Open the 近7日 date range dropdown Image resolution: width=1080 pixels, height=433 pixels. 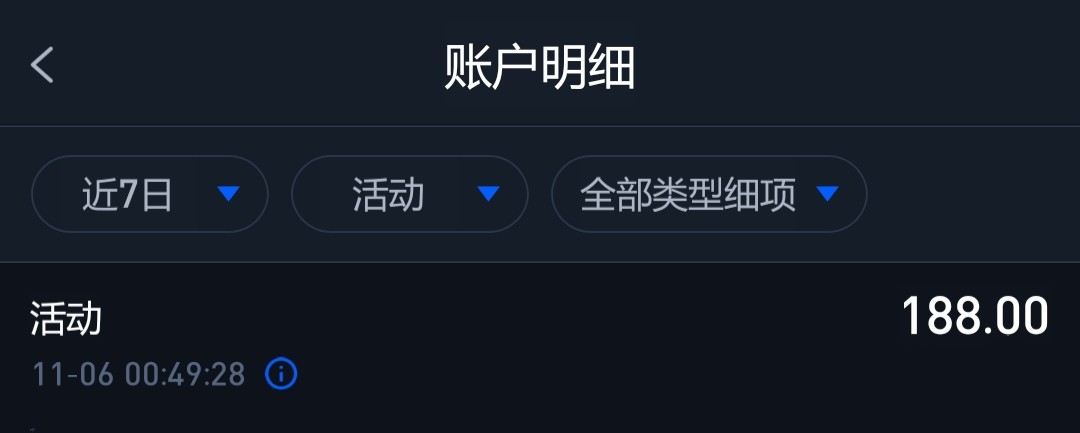pos(150,194)
